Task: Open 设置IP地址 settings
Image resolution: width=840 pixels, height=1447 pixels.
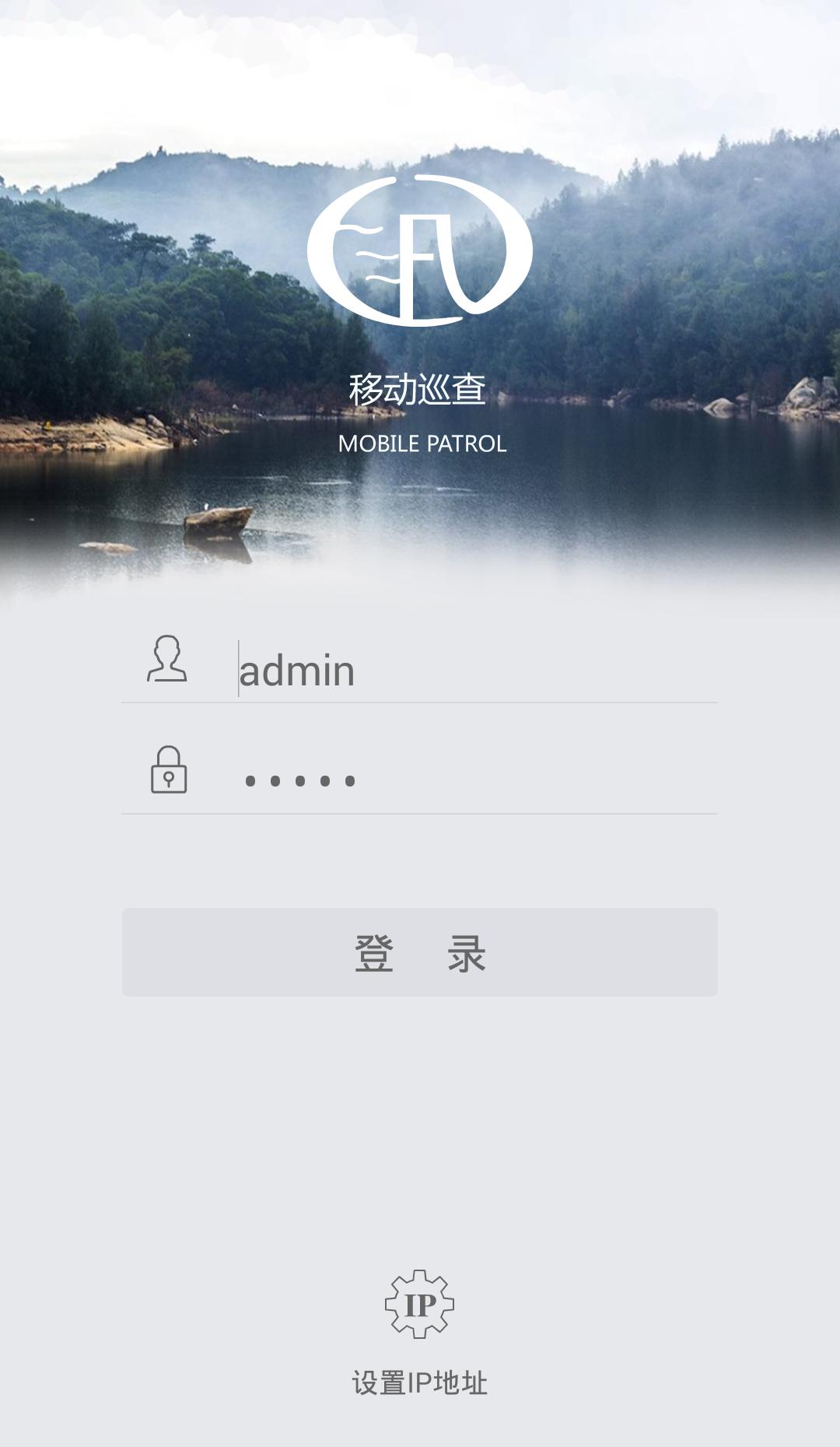Action: click(419, 1330)
